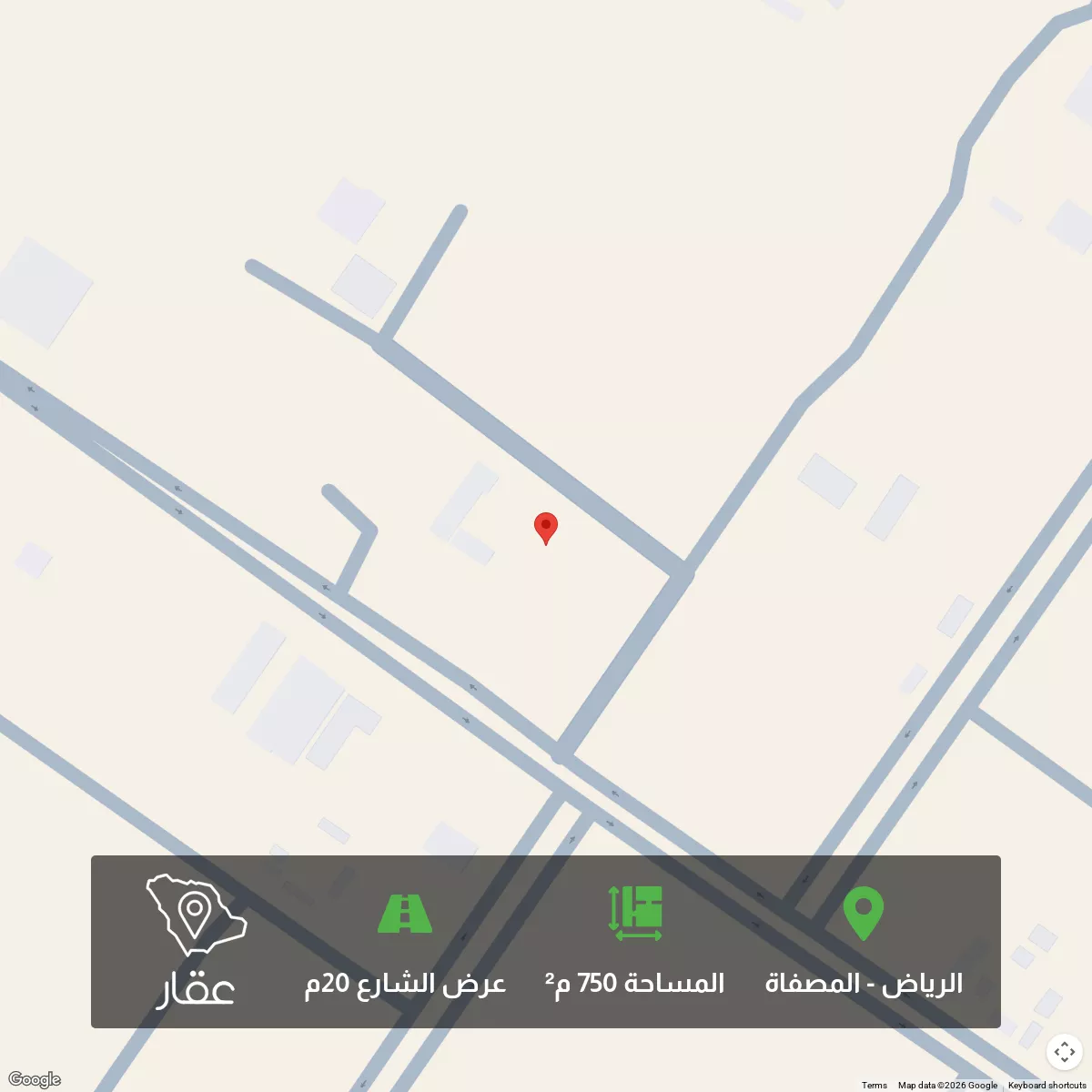1092x1092 pixels.
Task: Open the Google Maps Terms link
Action: [x=874, y=1085]
